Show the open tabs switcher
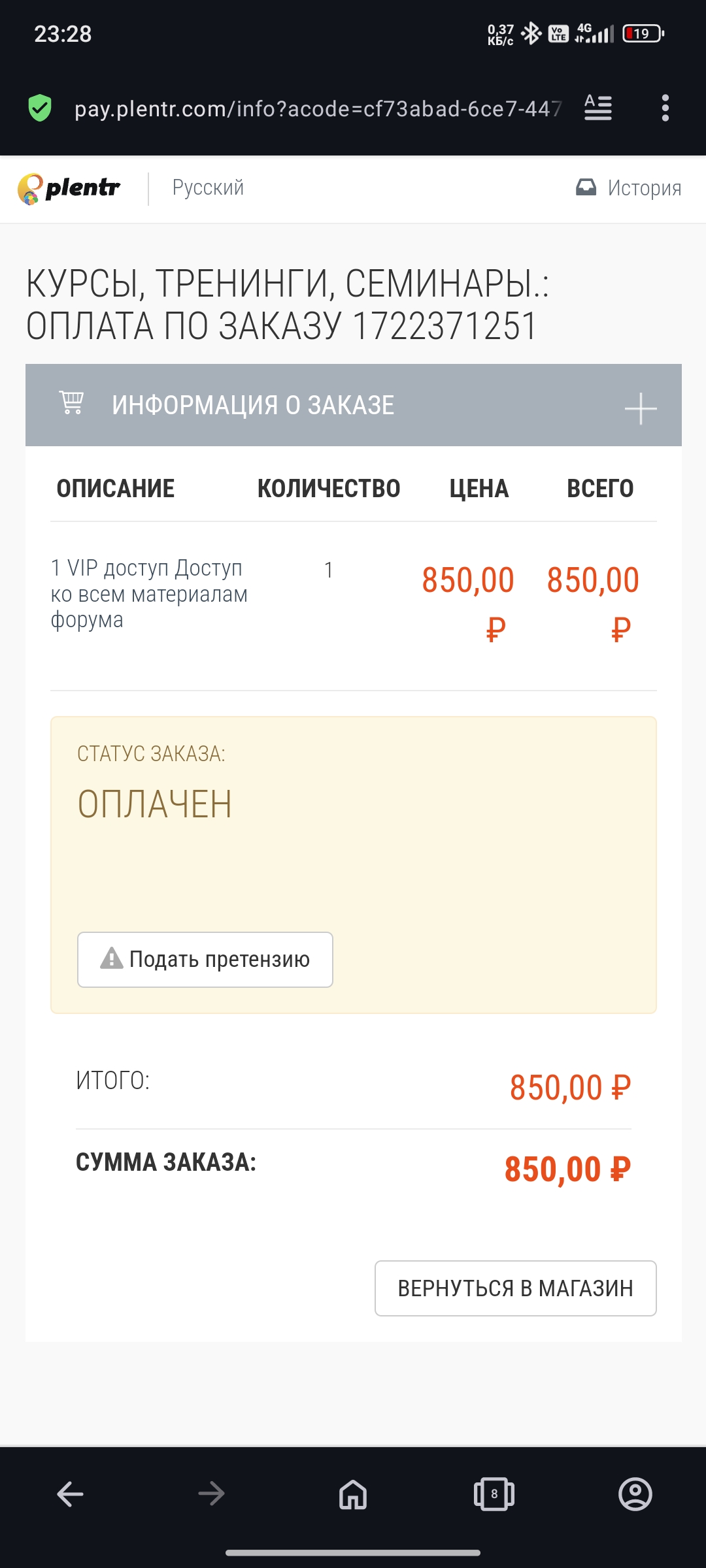The width and height of the screenshot is (706, 1568). (494, 1494)
